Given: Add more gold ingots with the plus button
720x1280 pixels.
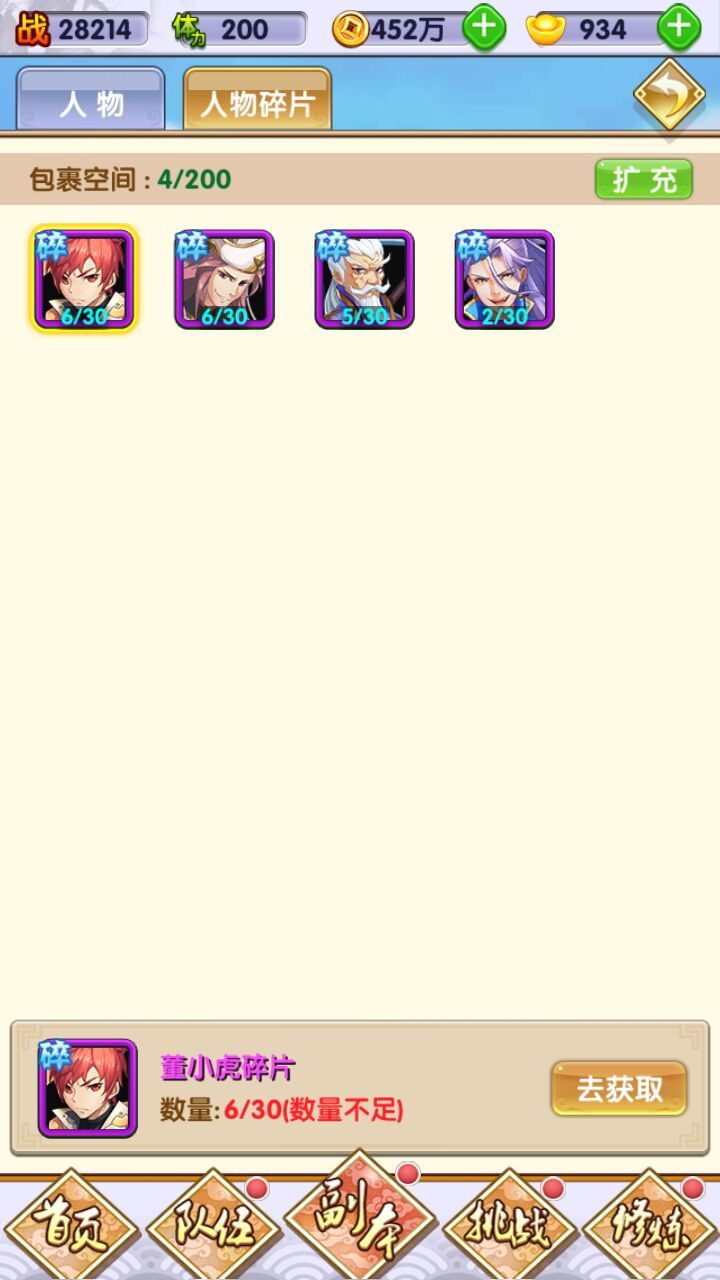Looking at the screenshot, I should tap(679, 29).
